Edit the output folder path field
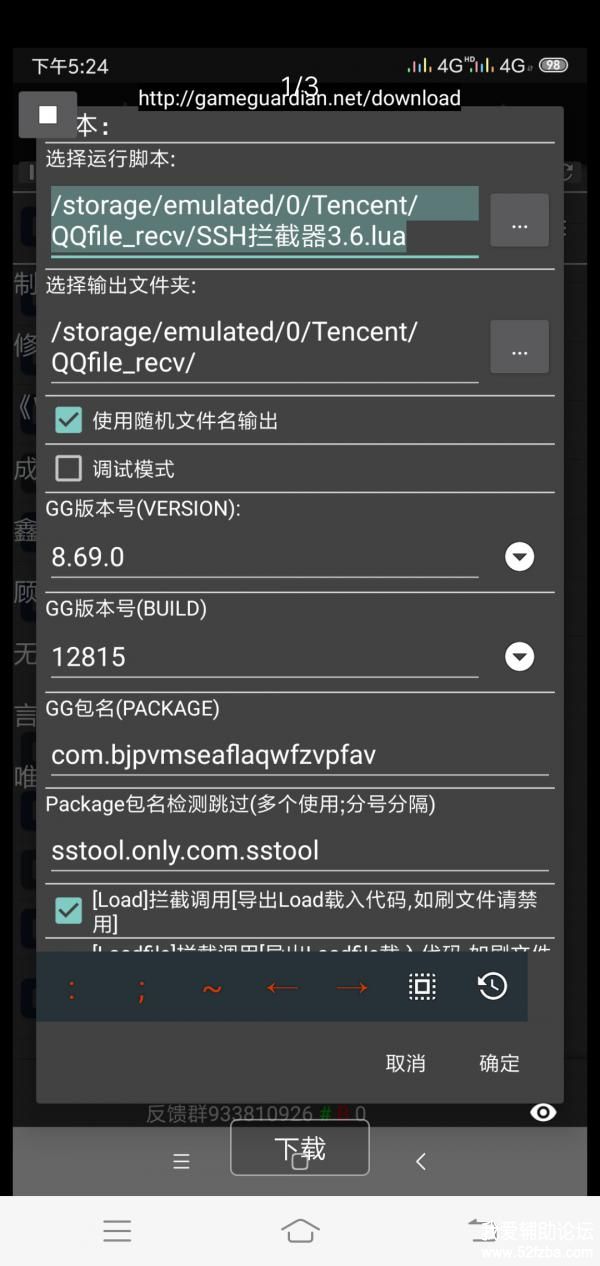This screenshot has height=1266, width=600. pyautogui.click(x=264, y=347)
